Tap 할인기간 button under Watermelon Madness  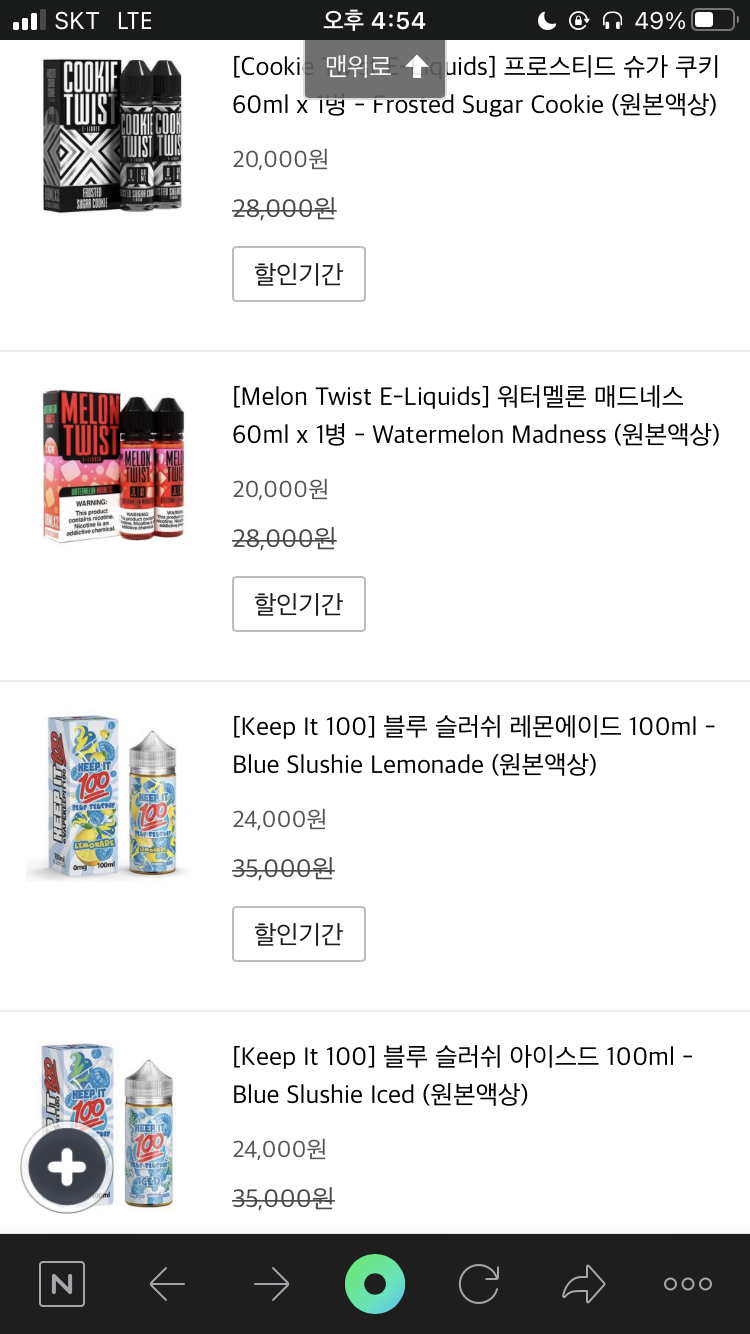(299, 604)
